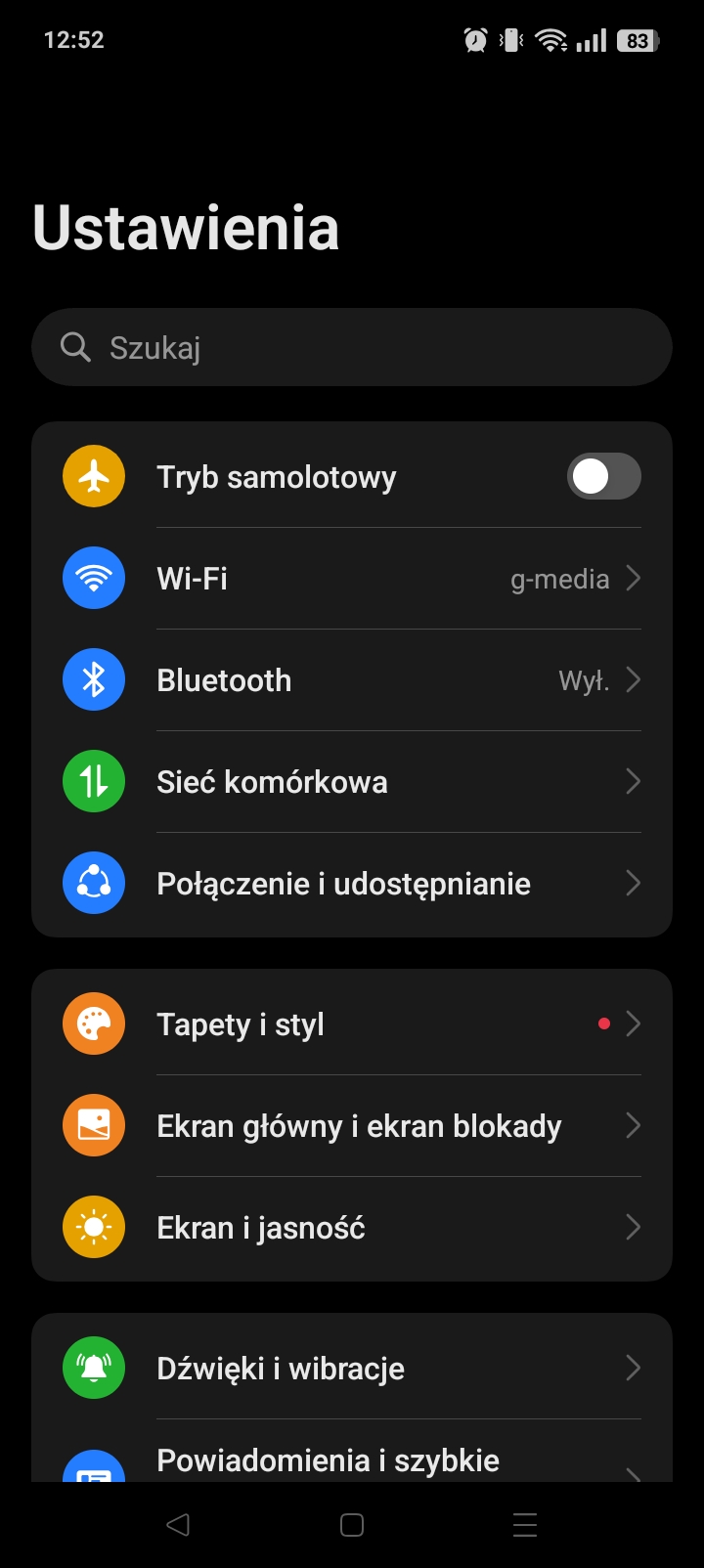704x1568 pixels.
Task: Open Ekran główny i ekran blokady
Action: (352, 1126)
